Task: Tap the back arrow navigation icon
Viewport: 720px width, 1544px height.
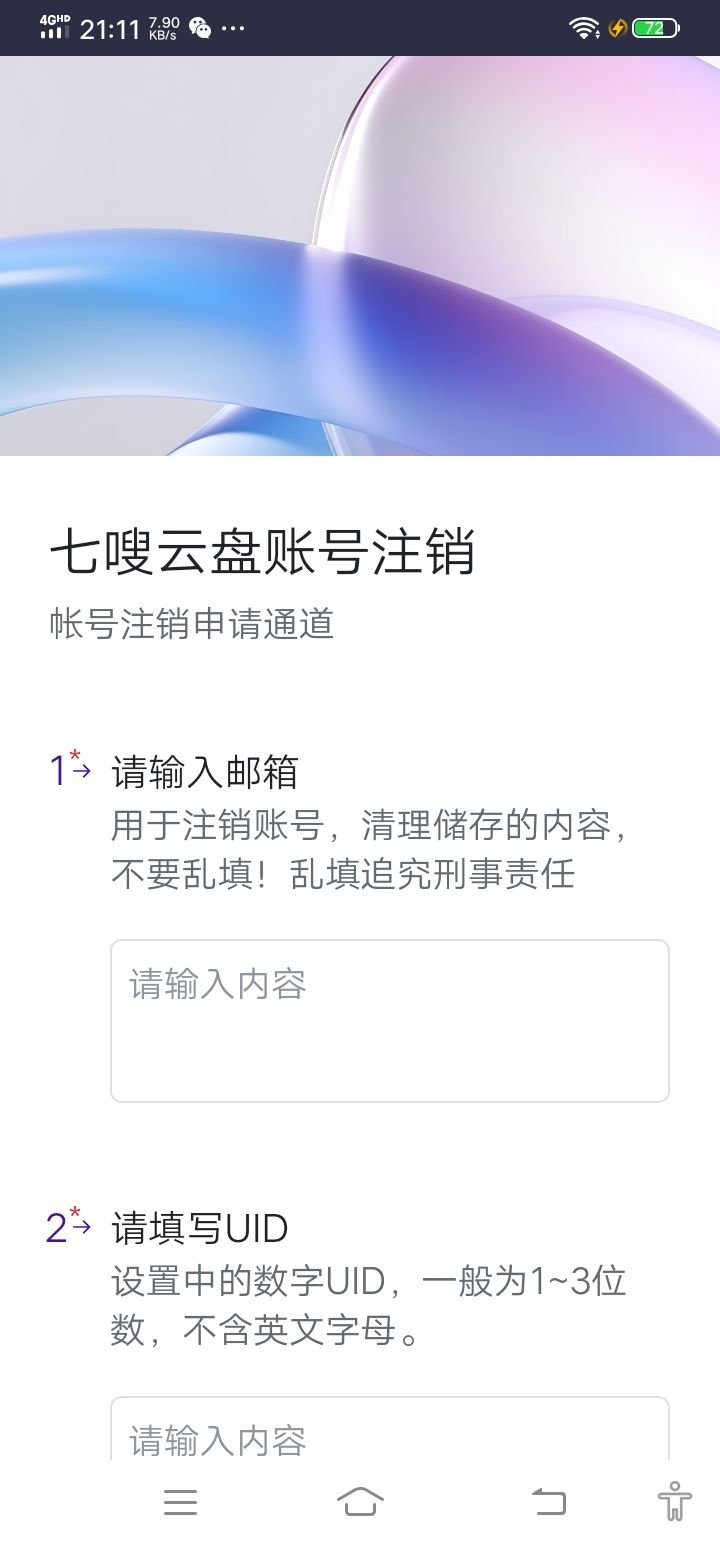Action: click(x=544, y=1501)
